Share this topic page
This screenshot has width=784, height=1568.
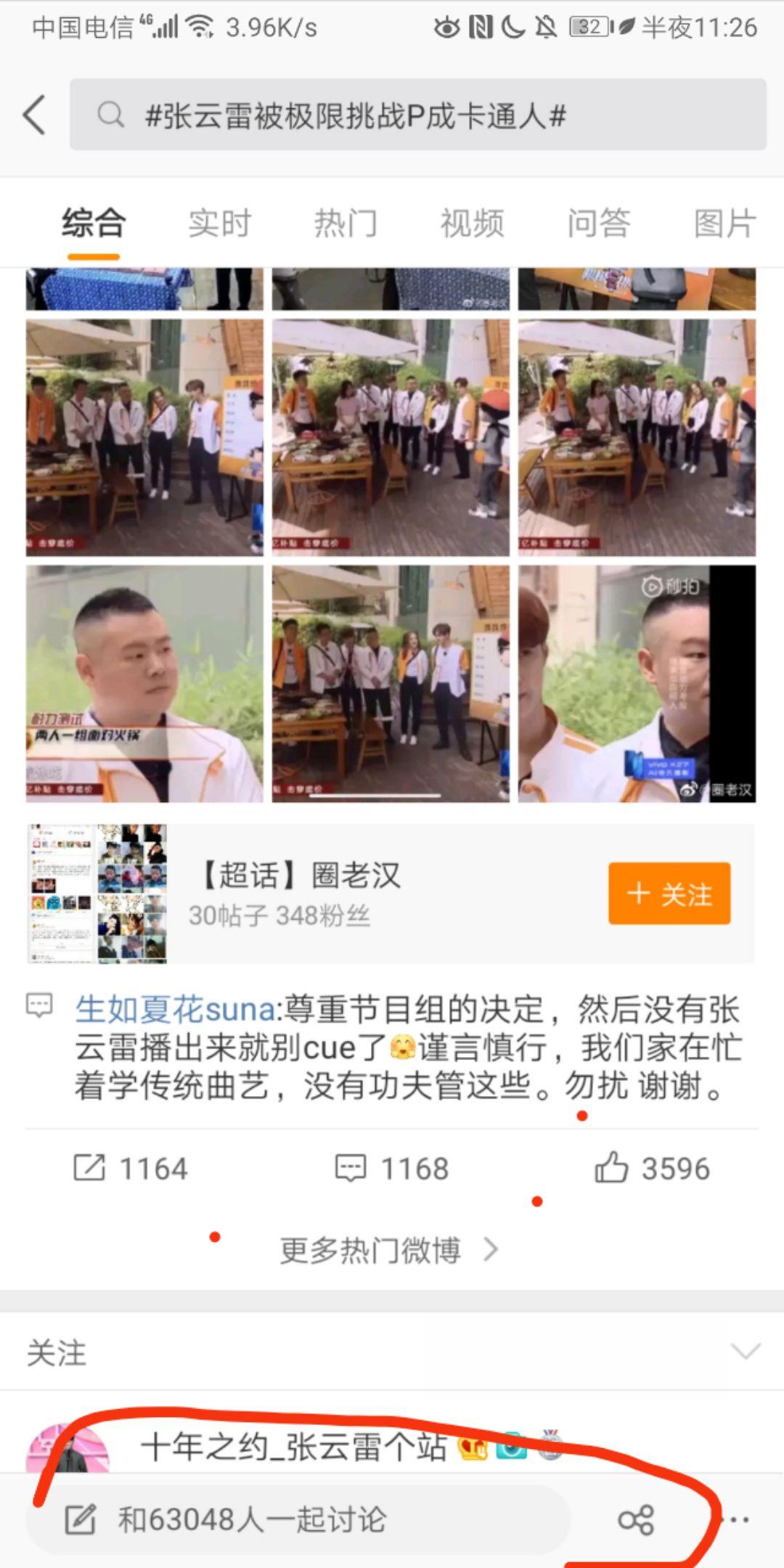click(x=636, y=1519)
